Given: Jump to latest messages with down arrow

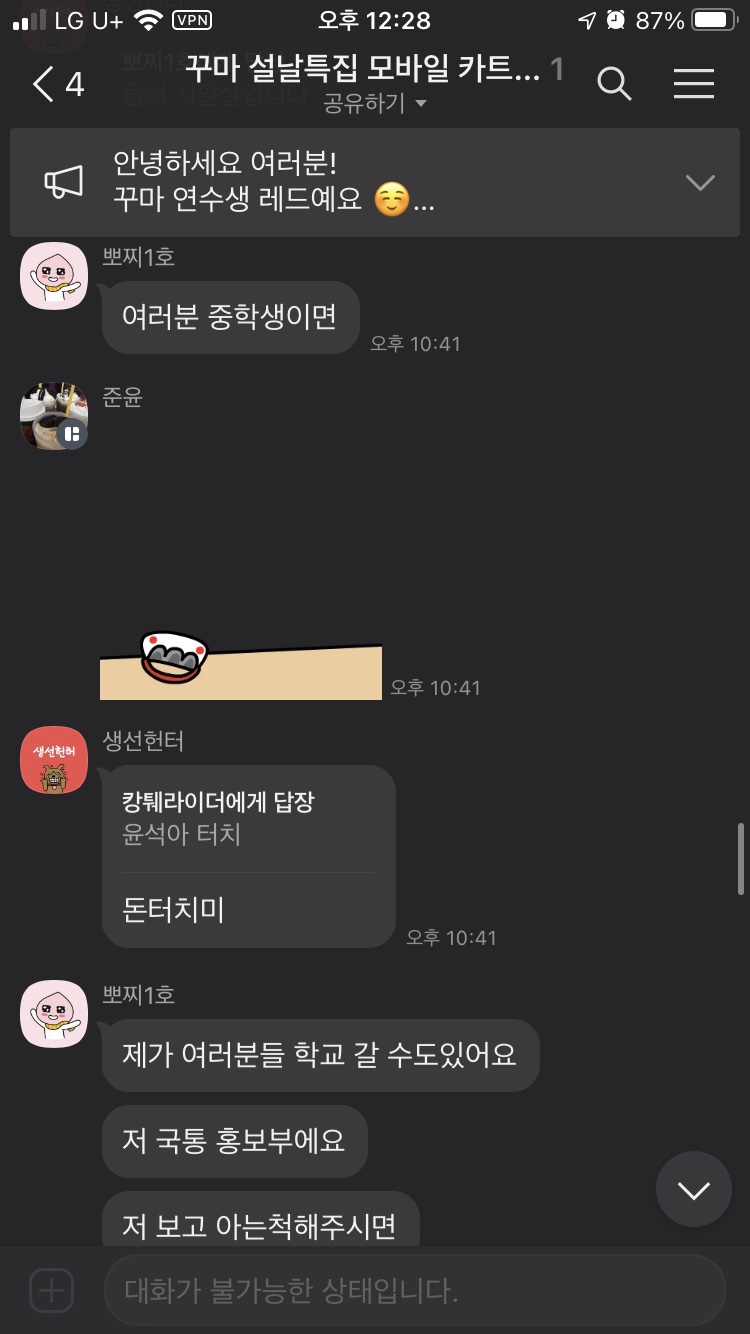Looking at the screenshot, I should (x=693, y=1189).
